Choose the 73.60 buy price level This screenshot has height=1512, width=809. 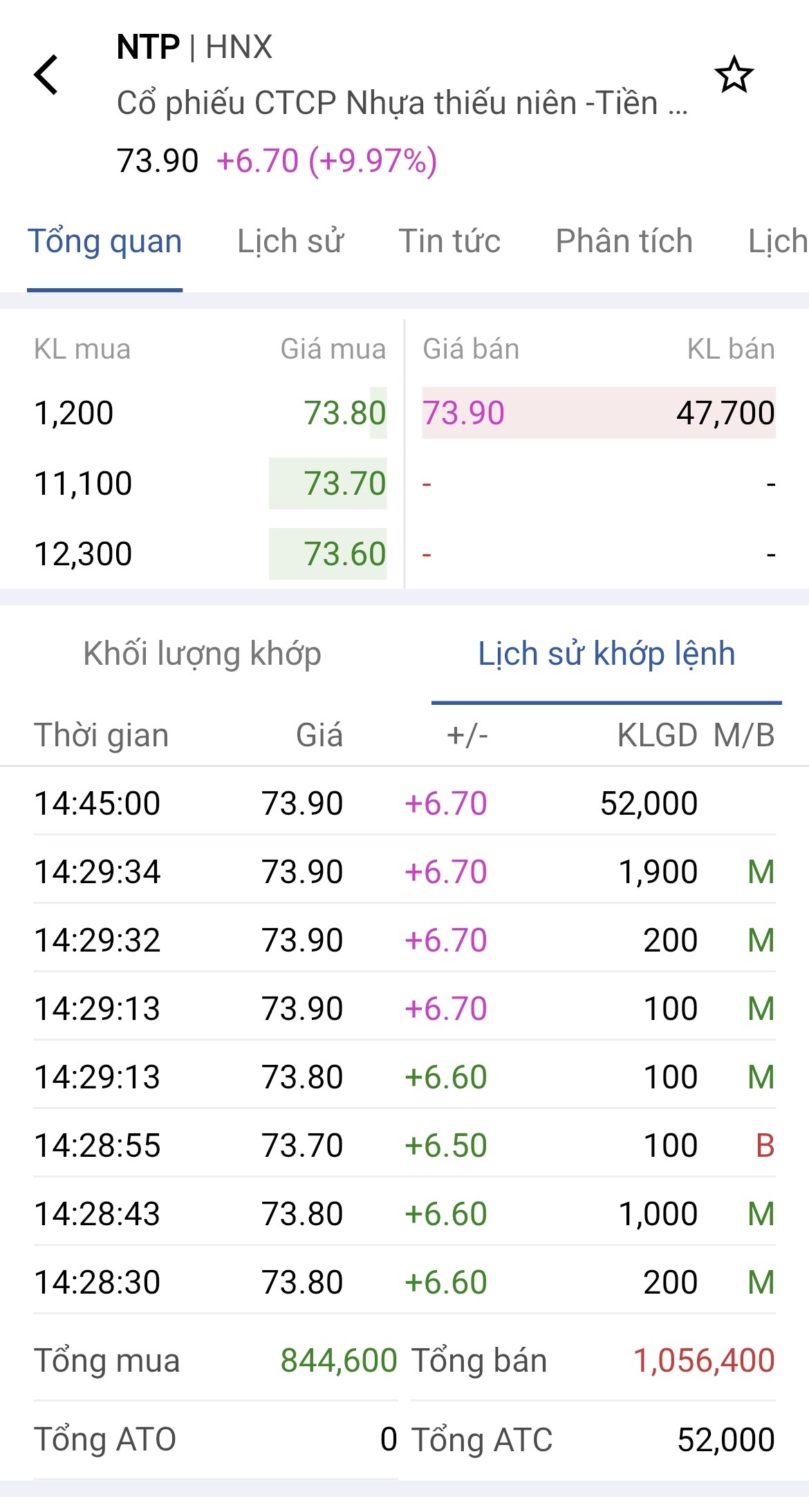tap(344, 554)
